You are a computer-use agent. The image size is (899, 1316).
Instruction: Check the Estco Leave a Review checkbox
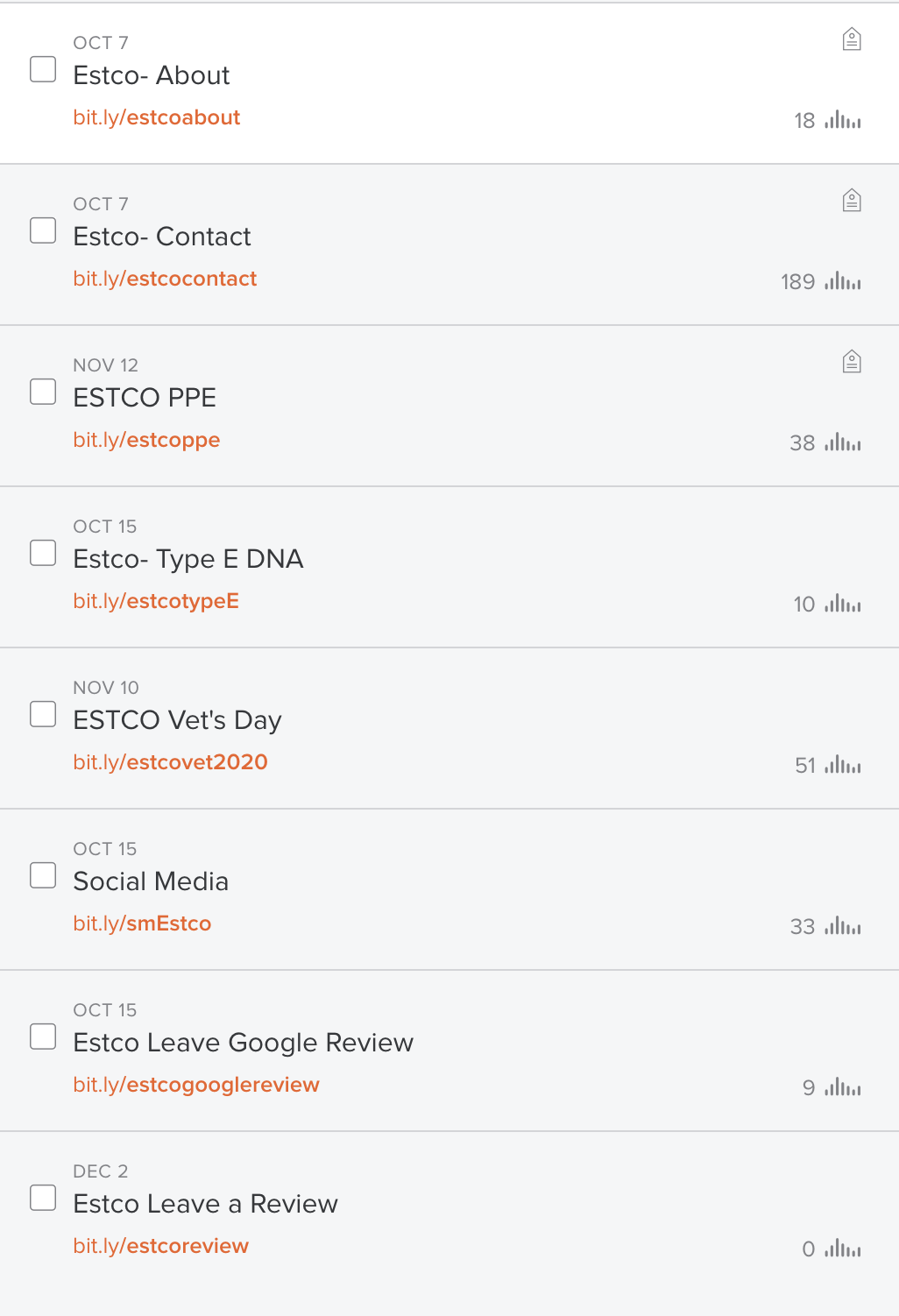(43, 1198)
